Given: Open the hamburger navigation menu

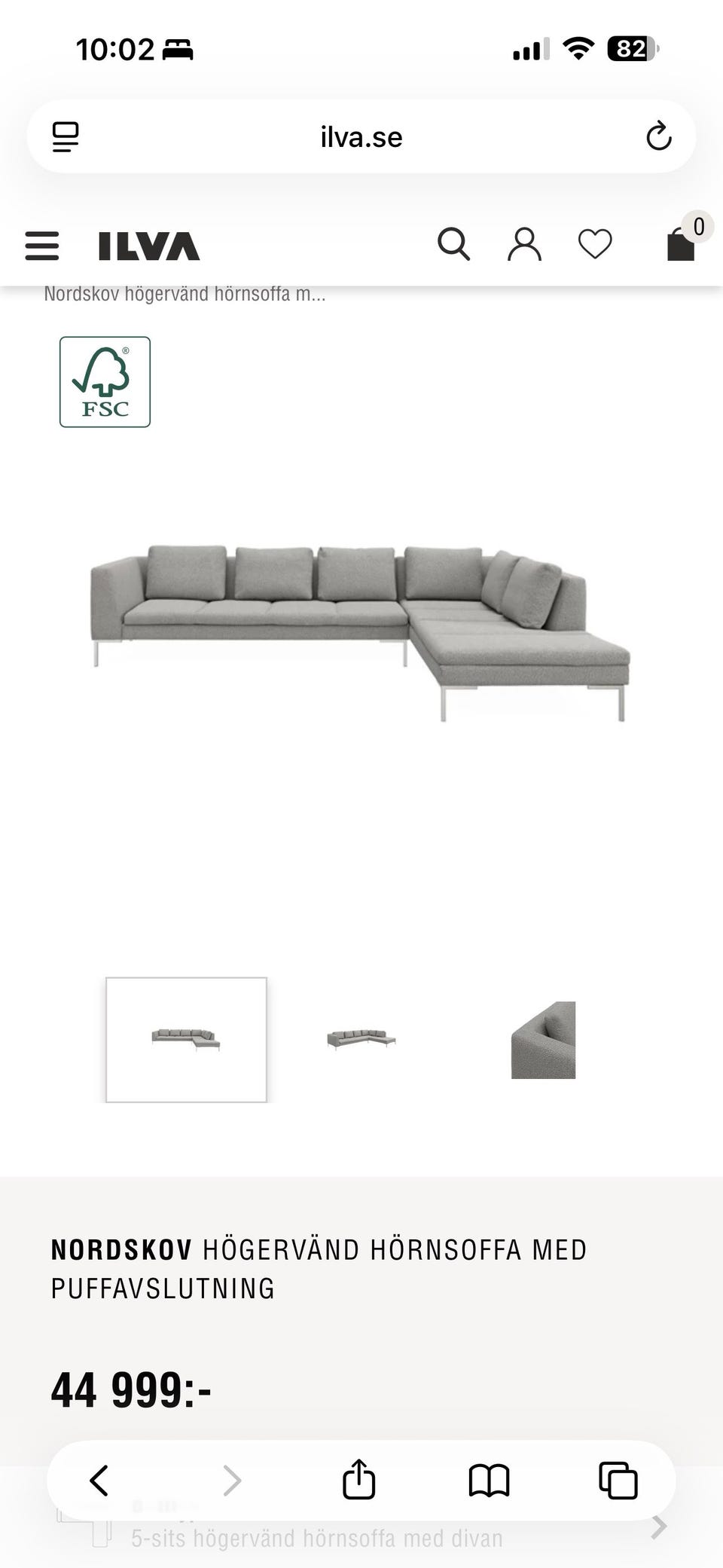Looking at the screenshot, I should pos(41,246).
